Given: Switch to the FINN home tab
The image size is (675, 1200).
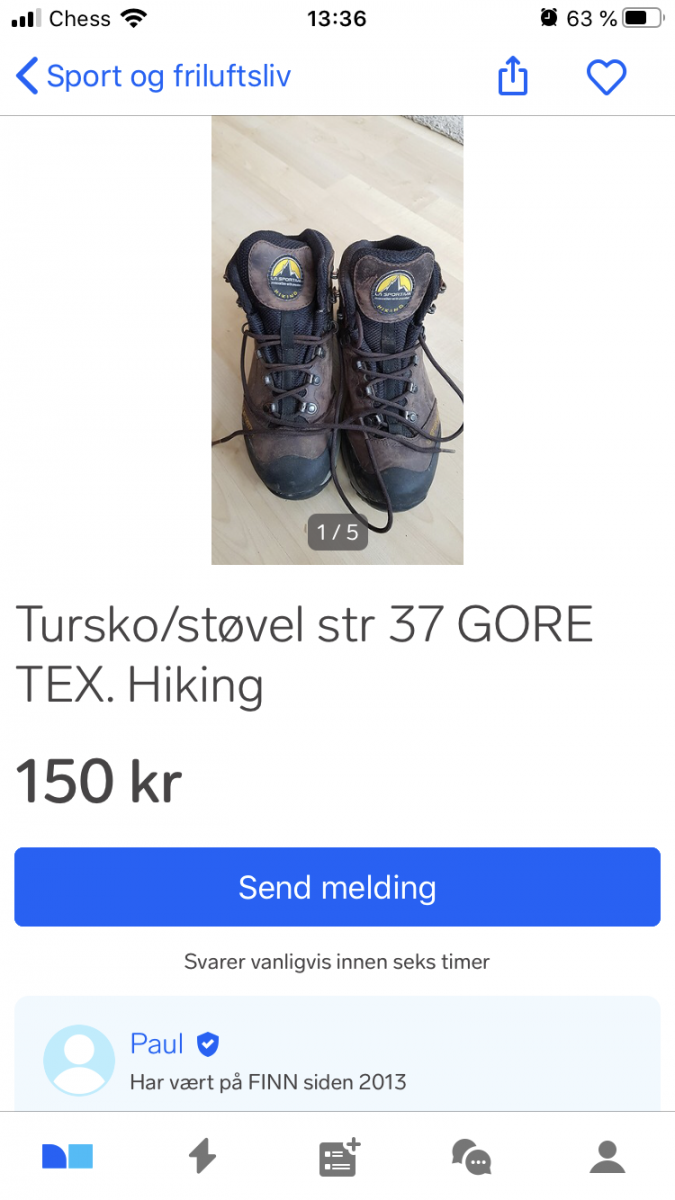Looking at the screenshot, I should pos(67,1157).
